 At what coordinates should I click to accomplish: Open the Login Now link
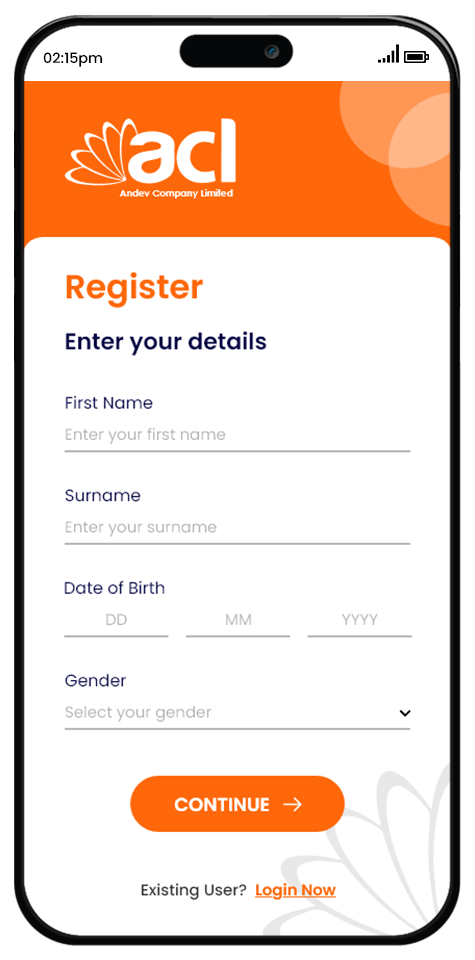[296, 890]
